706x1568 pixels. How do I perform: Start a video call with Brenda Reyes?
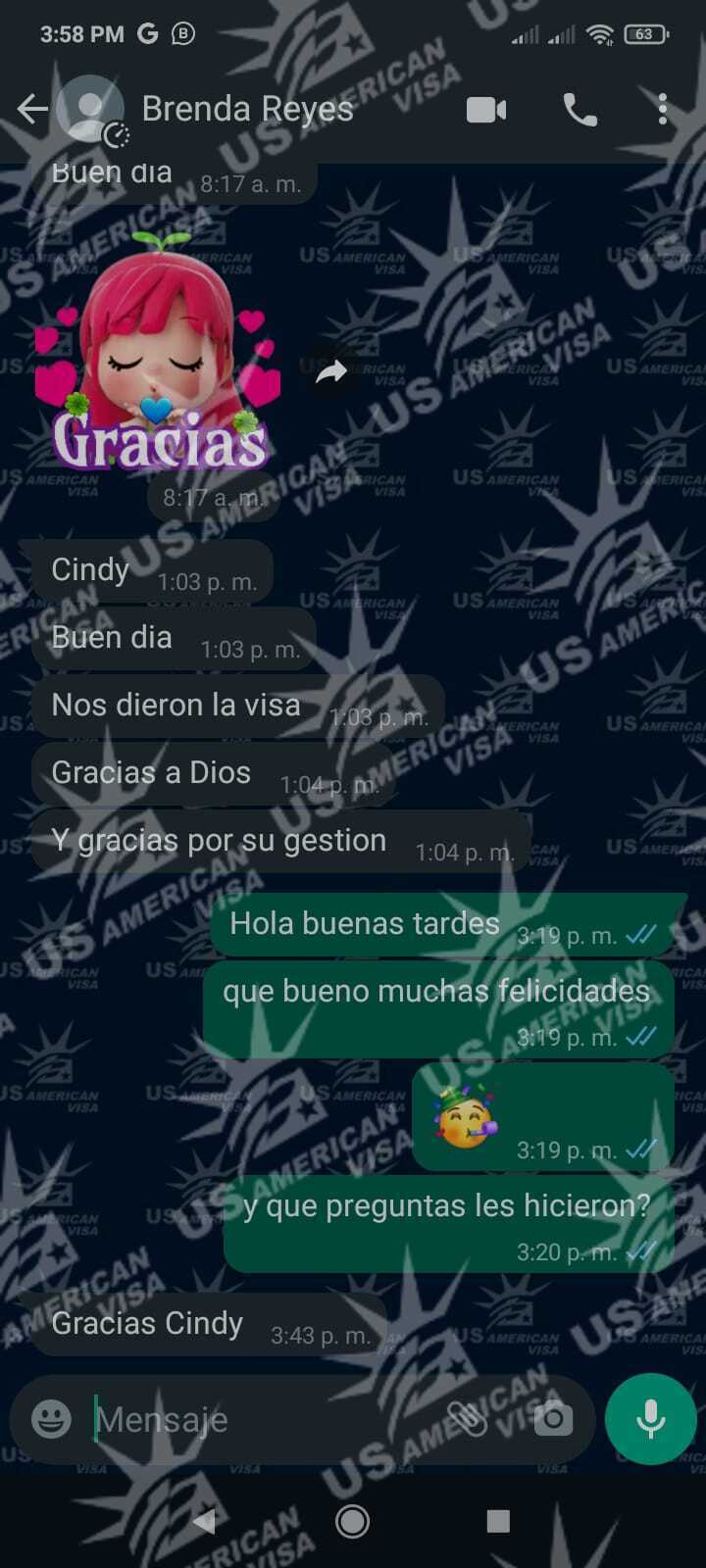pos(486,110)
